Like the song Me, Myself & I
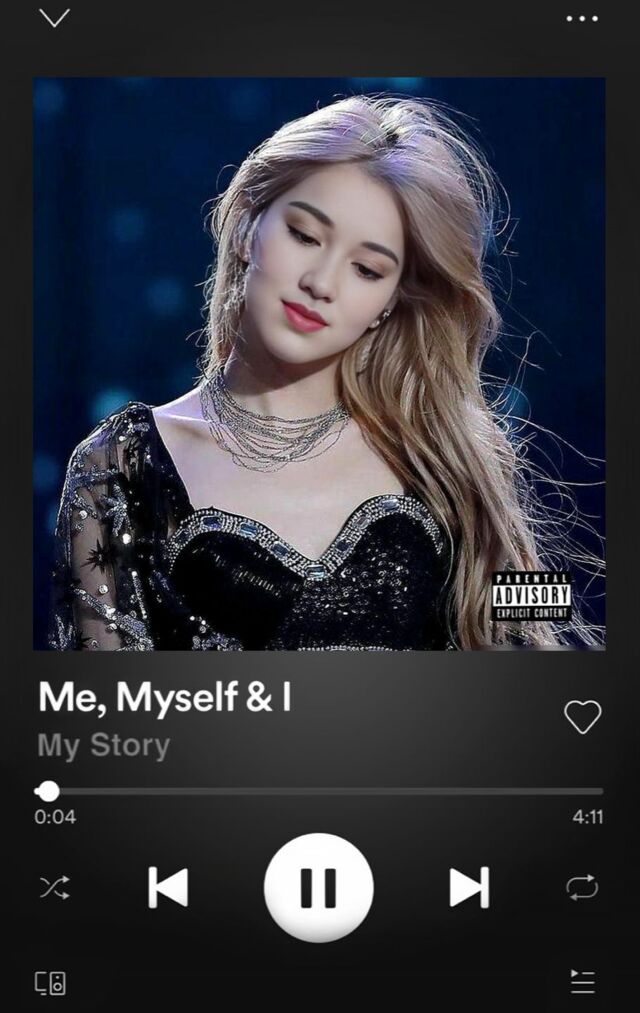The image size is (640, 1013). 582,716
